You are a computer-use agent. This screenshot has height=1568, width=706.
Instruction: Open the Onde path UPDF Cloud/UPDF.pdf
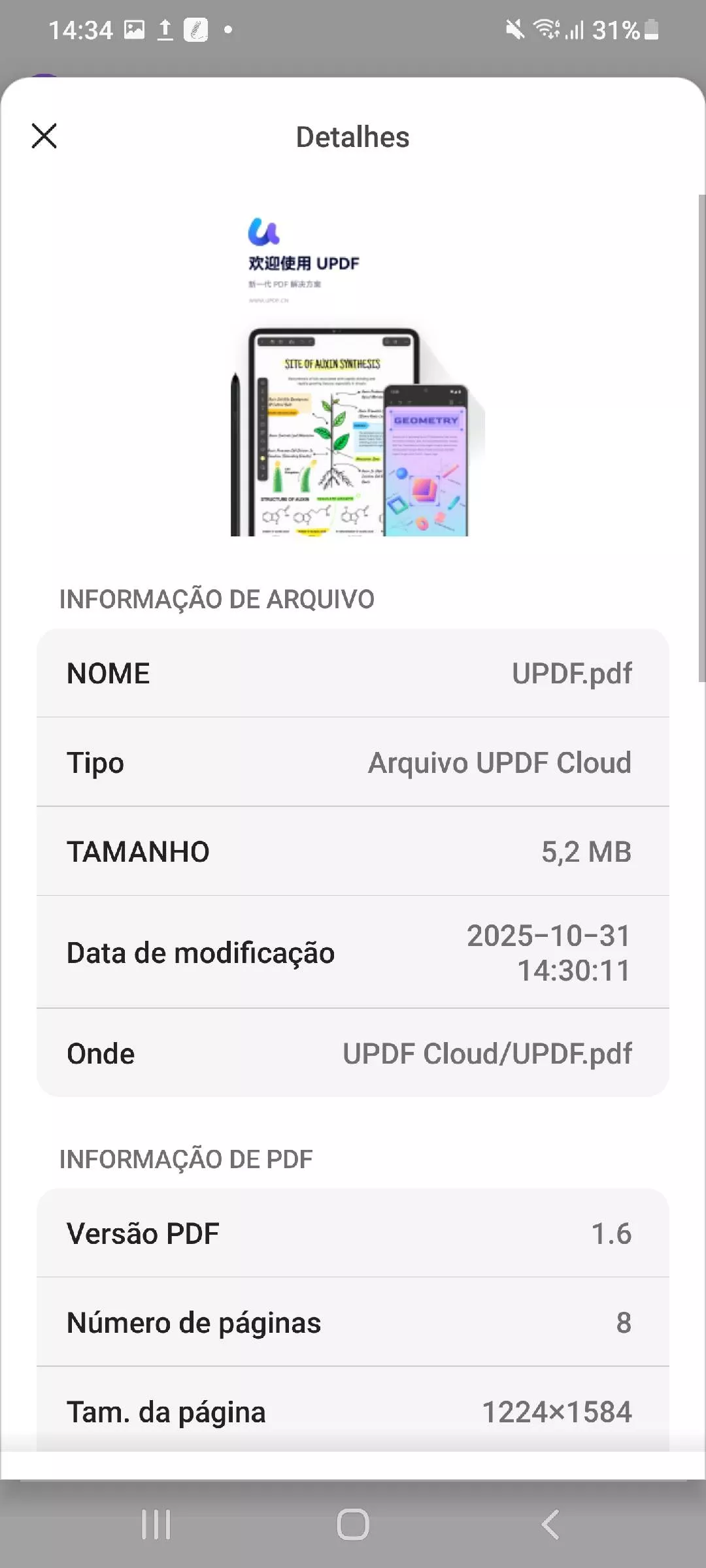353,1053
